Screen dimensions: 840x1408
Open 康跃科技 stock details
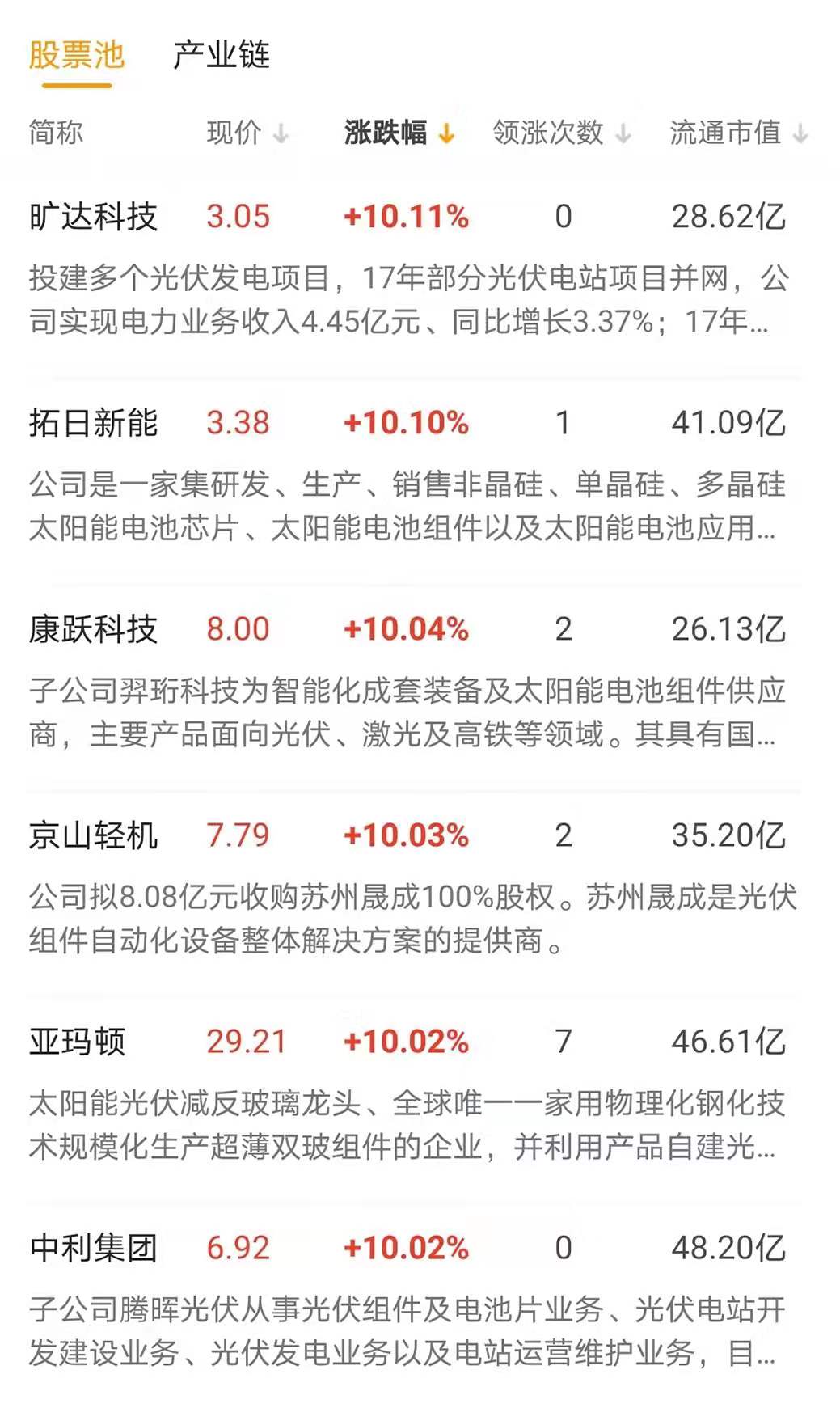pyautogui.click(x=93, y=629)
